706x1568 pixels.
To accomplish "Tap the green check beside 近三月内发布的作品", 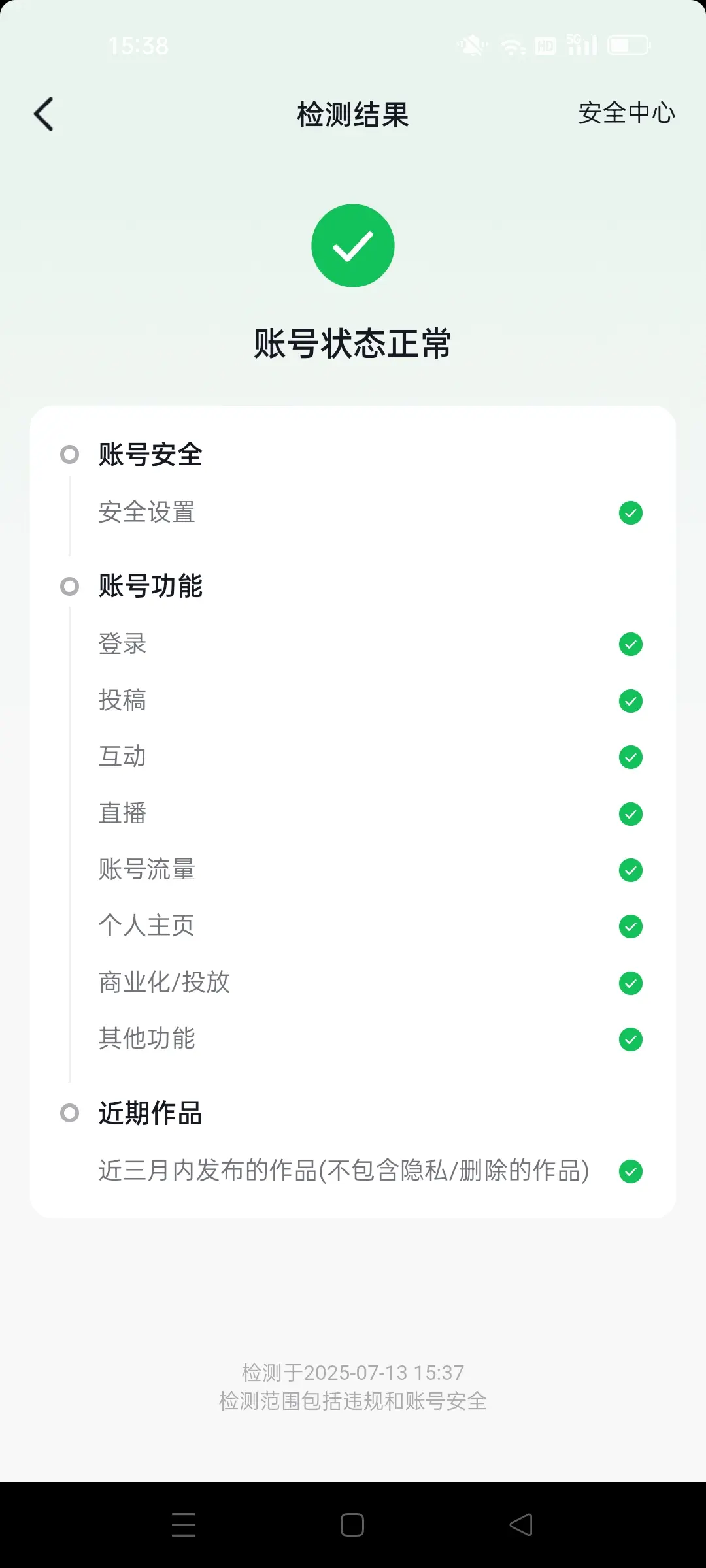I will pyautogui.click(x=630, y=1171).
